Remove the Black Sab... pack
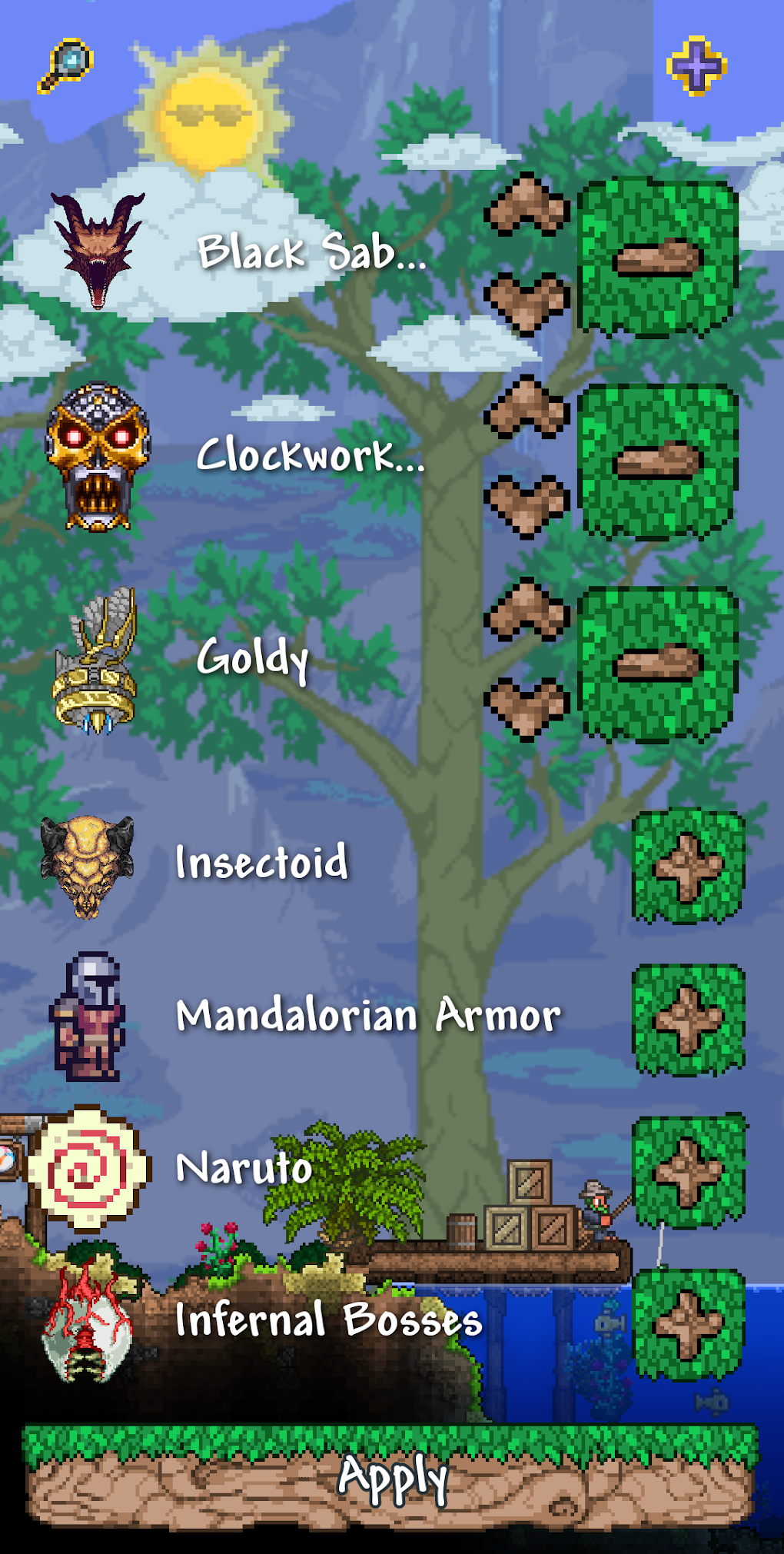Viewport: 784px width, 1554px height. tap(658, 257)
